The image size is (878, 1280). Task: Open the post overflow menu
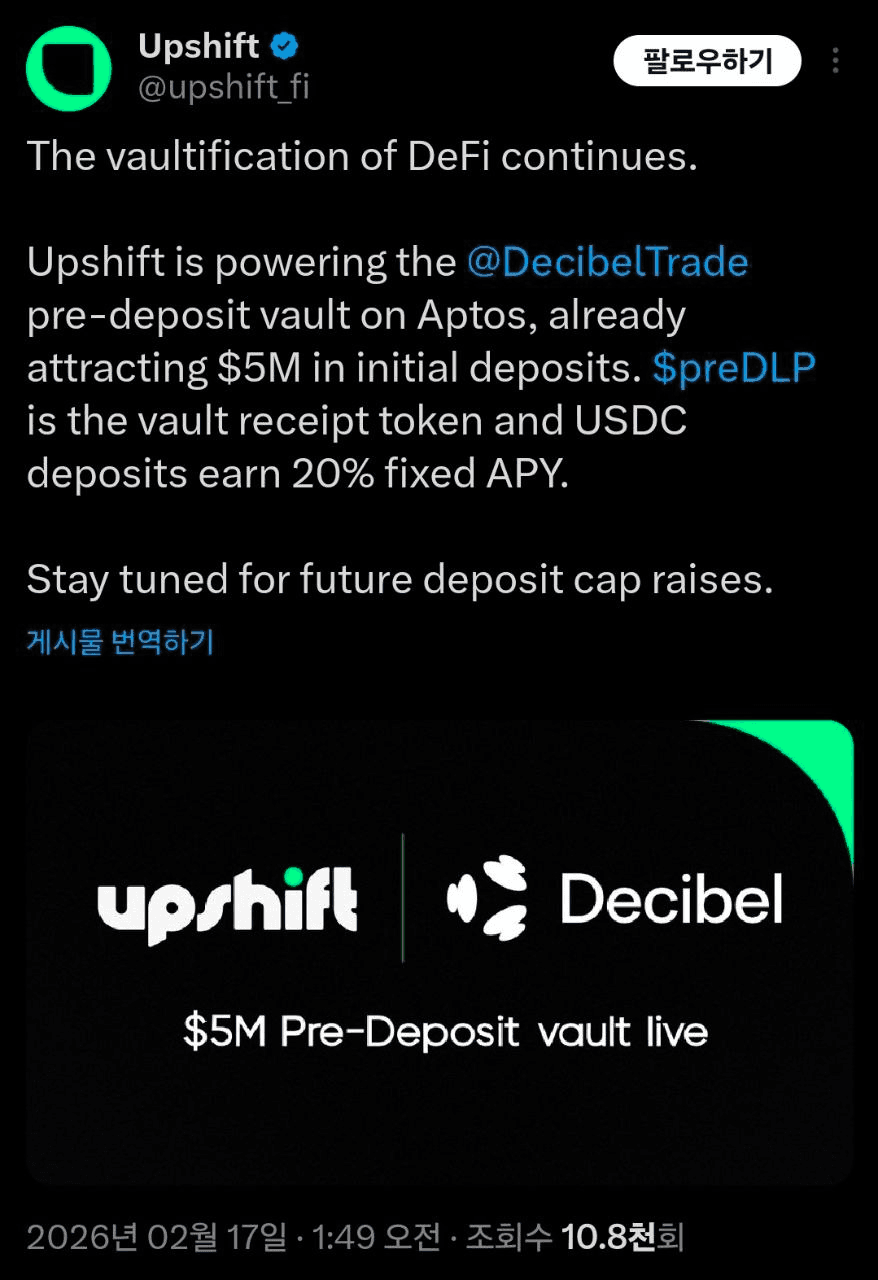(x=836, y=62)
